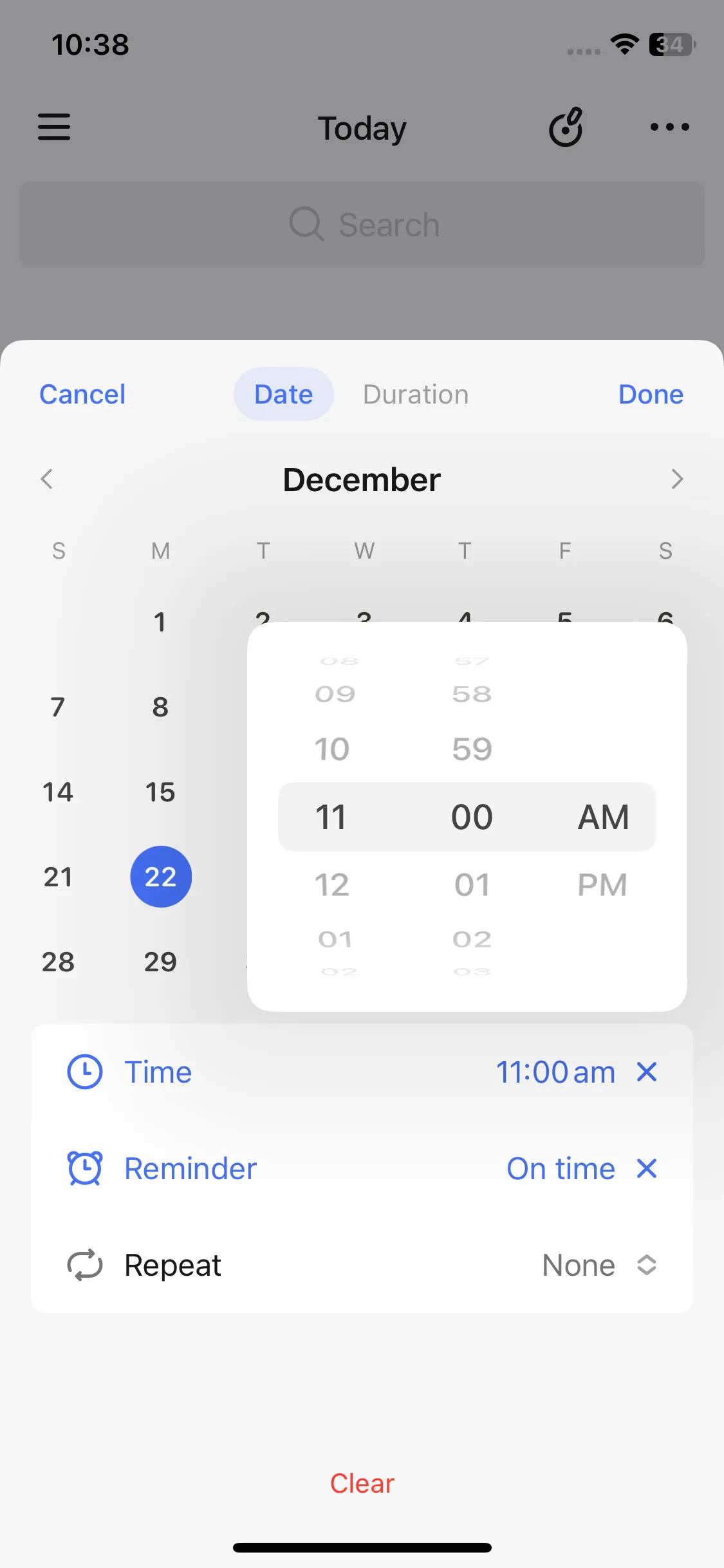This screenshot has height=1568, width=724.
Task: Select December 21 on the calendar
Action: [x=58, y=877]
